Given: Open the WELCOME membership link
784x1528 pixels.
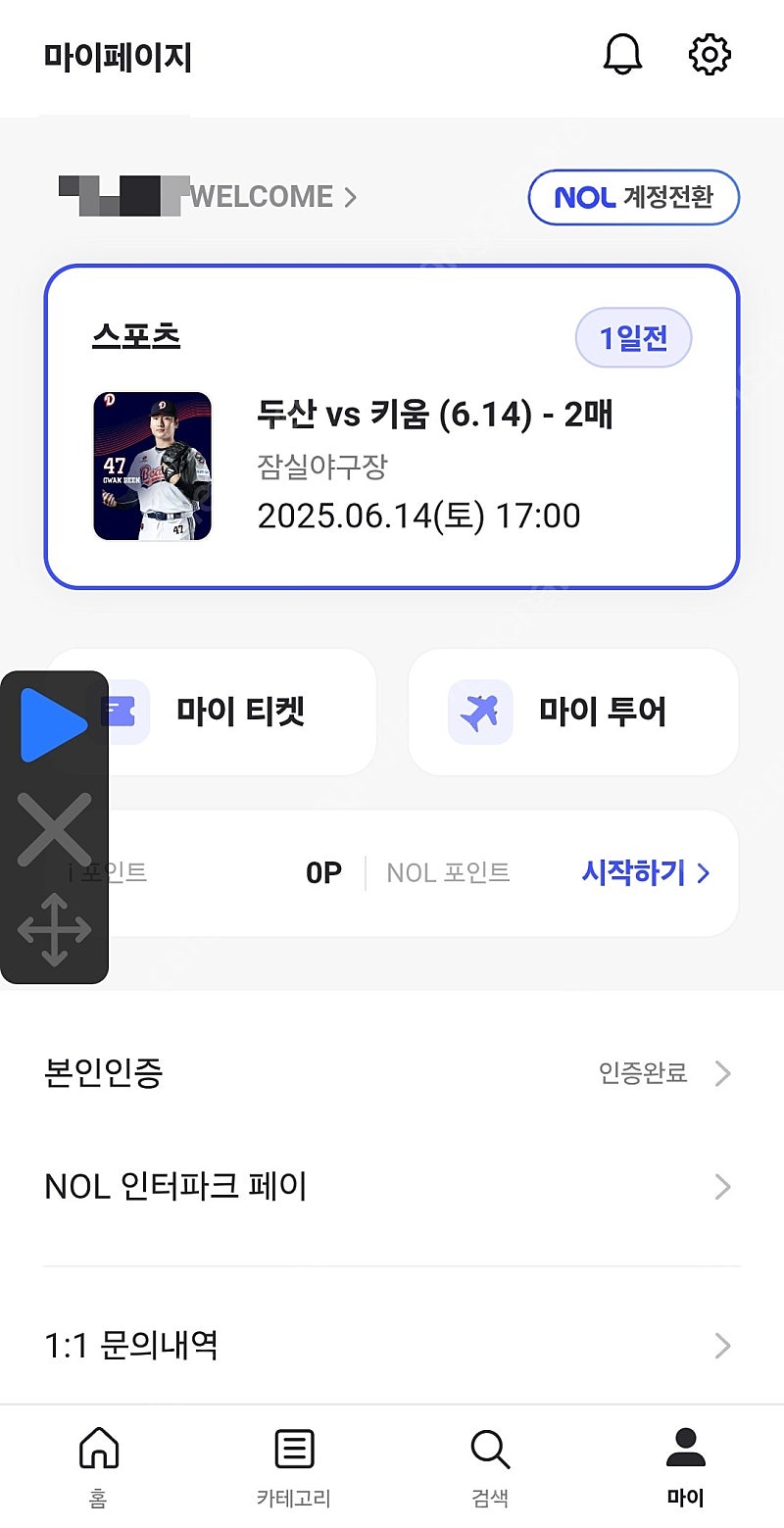Looking at the screenshot, I should pos(272,197).
